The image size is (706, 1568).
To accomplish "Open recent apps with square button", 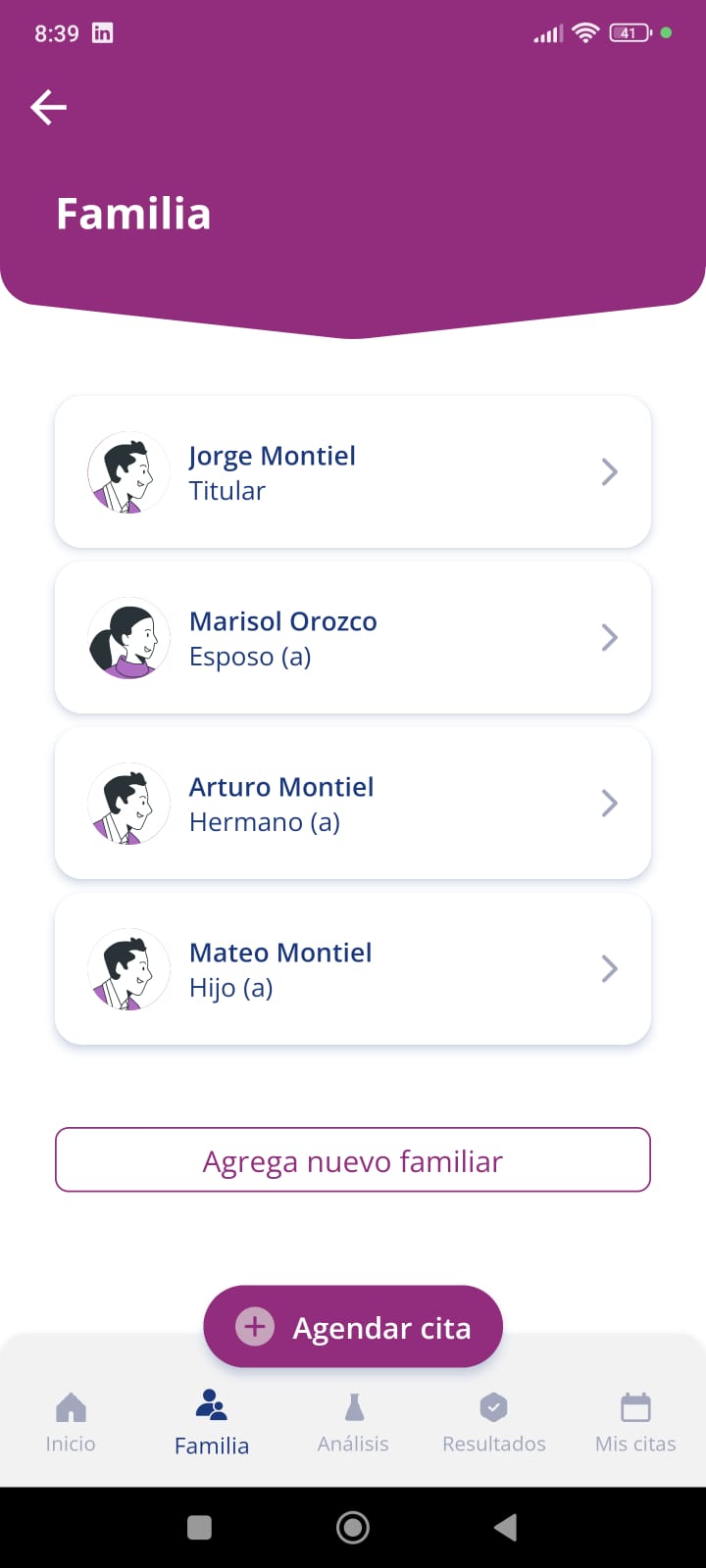I will pos(199,1527).
